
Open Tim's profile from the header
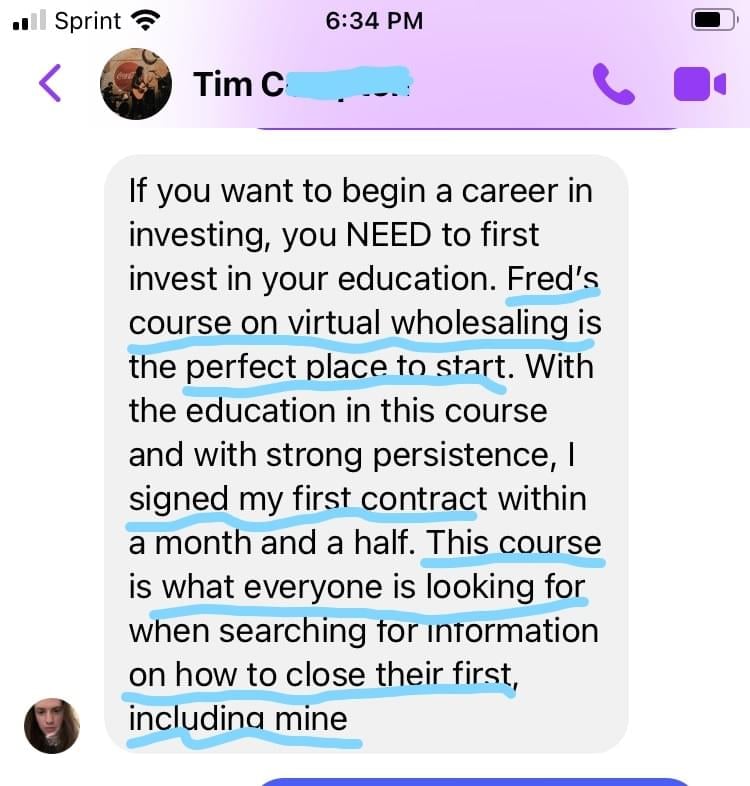coord(137,84)
